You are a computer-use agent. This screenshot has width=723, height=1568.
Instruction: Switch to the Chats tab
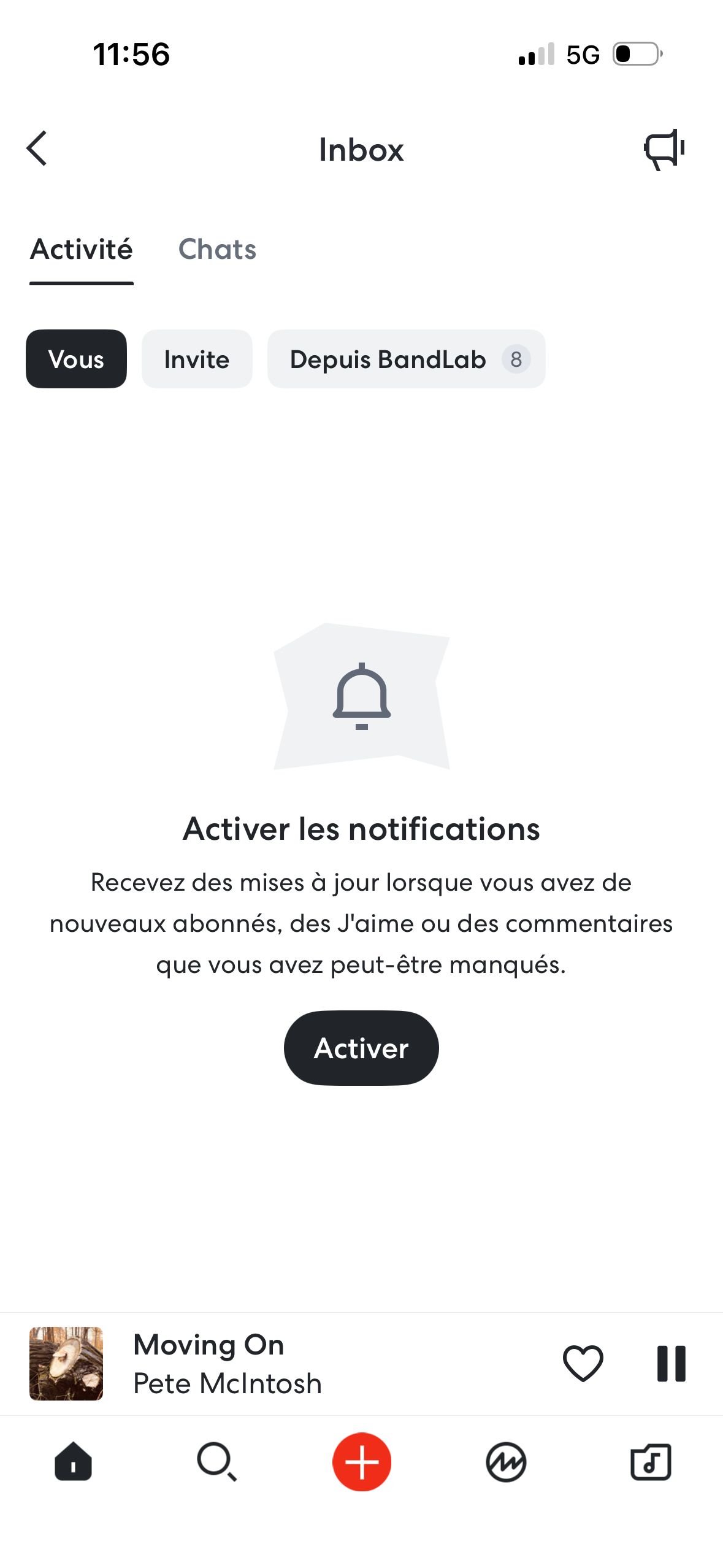(217, 250)
